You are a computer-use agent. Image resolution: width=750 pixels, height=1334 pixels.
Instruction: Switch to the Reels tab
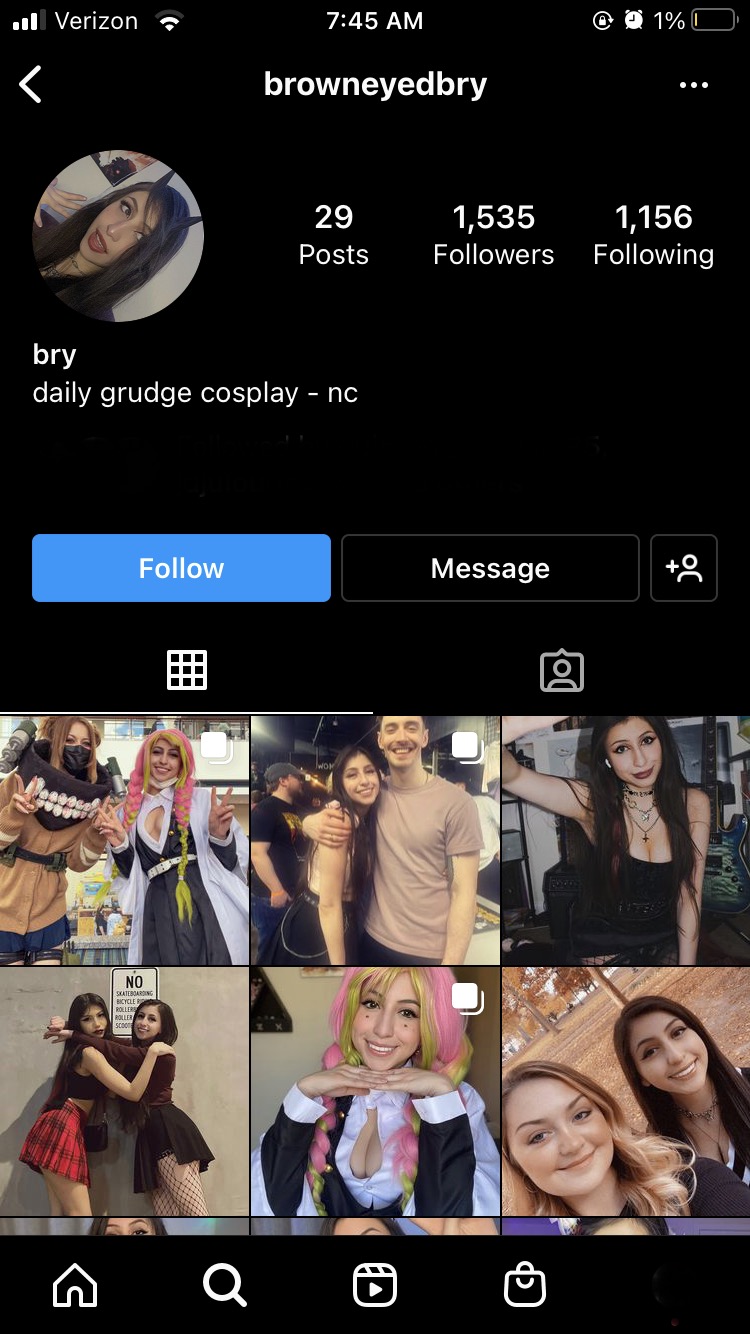click(x=375, y=1286)
